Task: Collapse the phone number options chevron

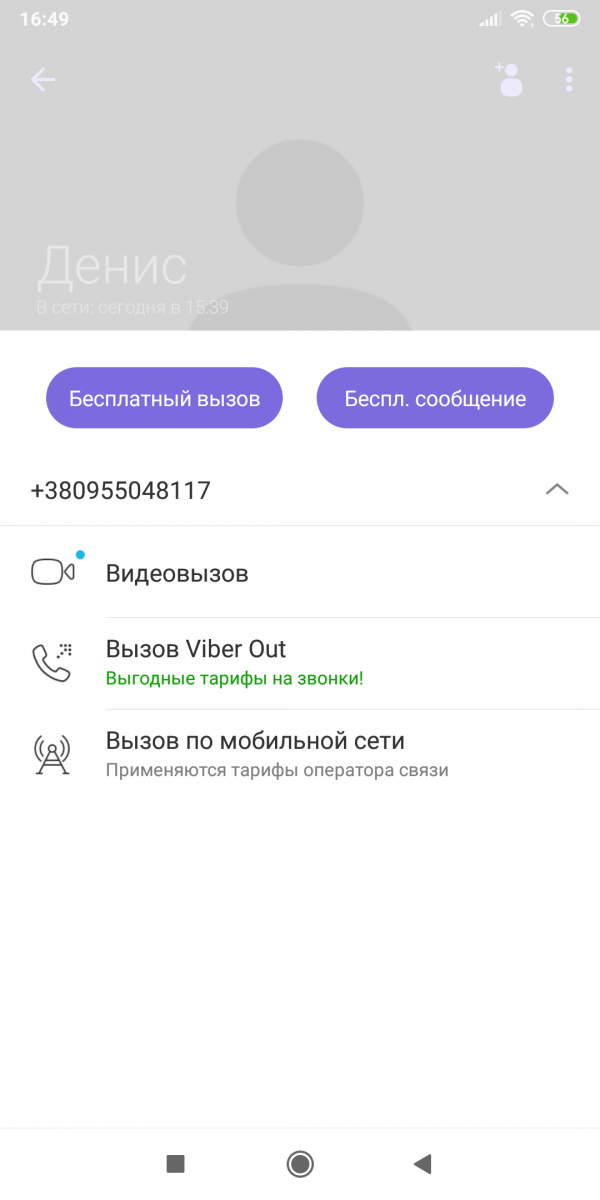Action: pyautogui.click(x=557, y=490)
